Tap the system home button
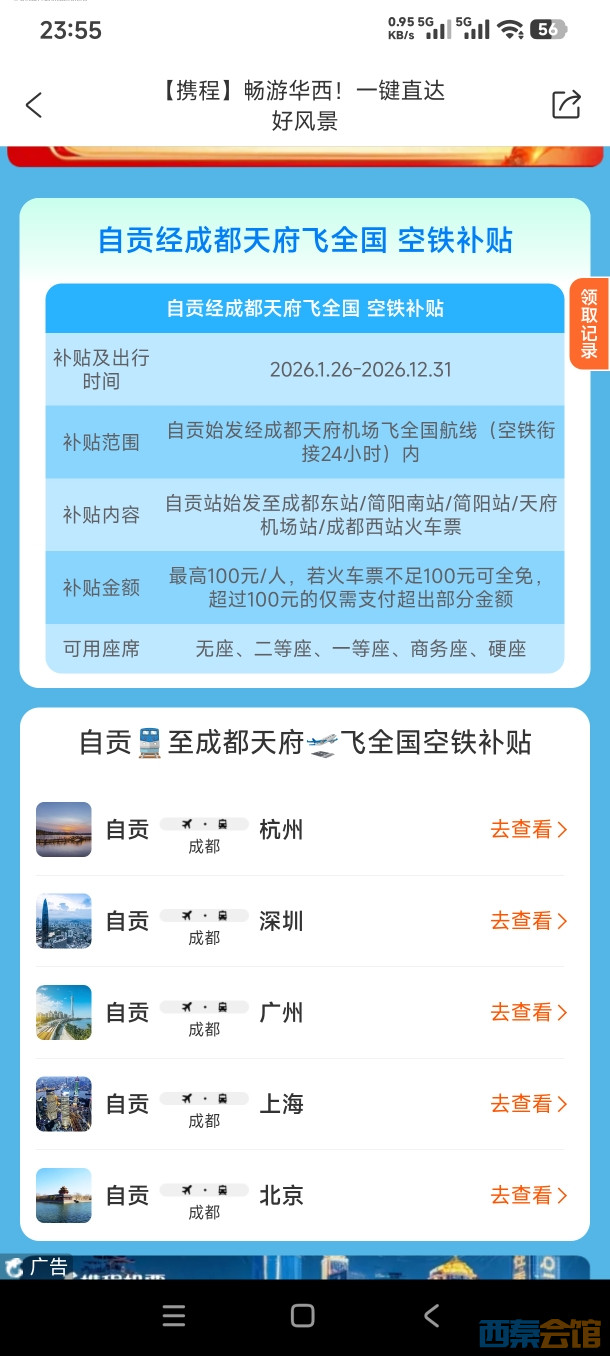Screen dimensions: 610x1356 (x=303, y=1316)
